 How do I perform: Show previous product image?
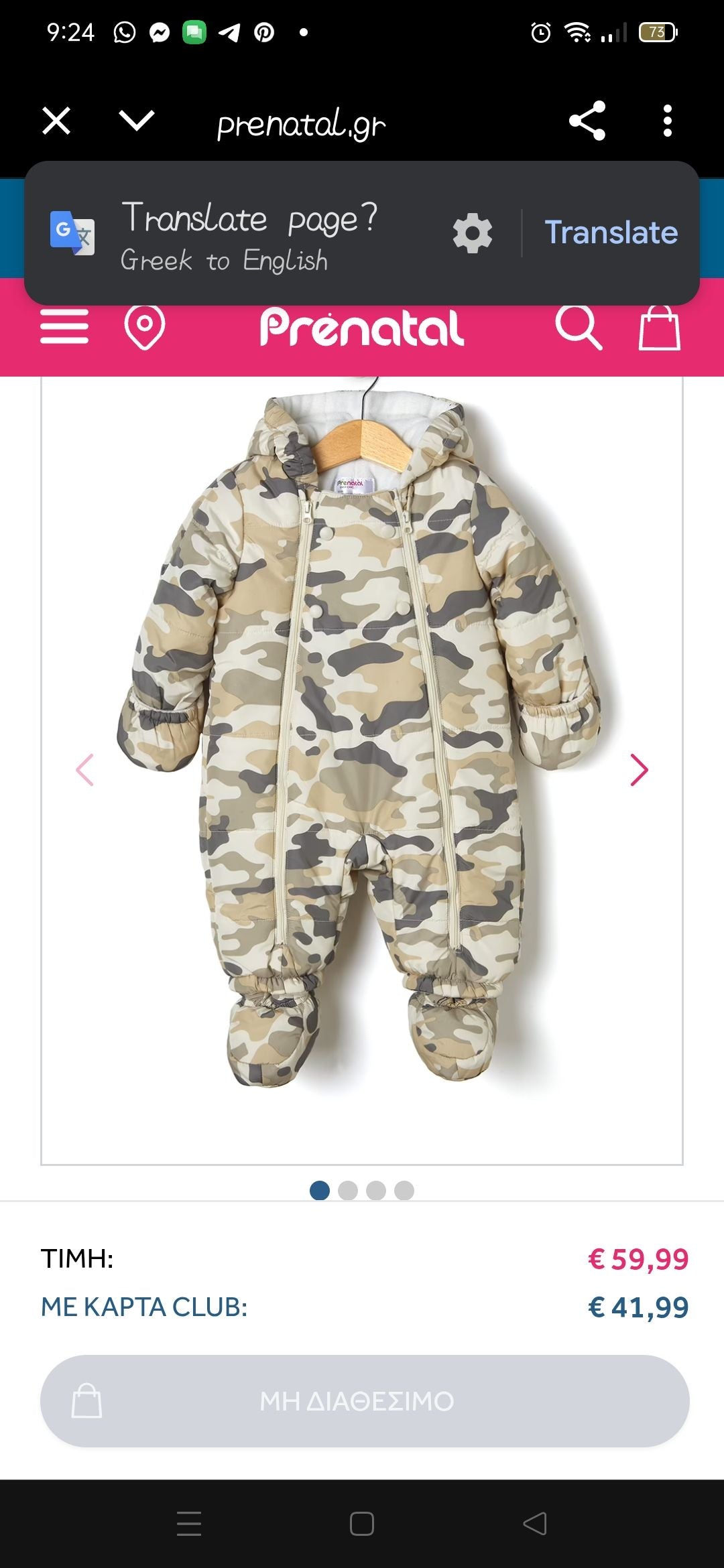[x=85, y=770]
